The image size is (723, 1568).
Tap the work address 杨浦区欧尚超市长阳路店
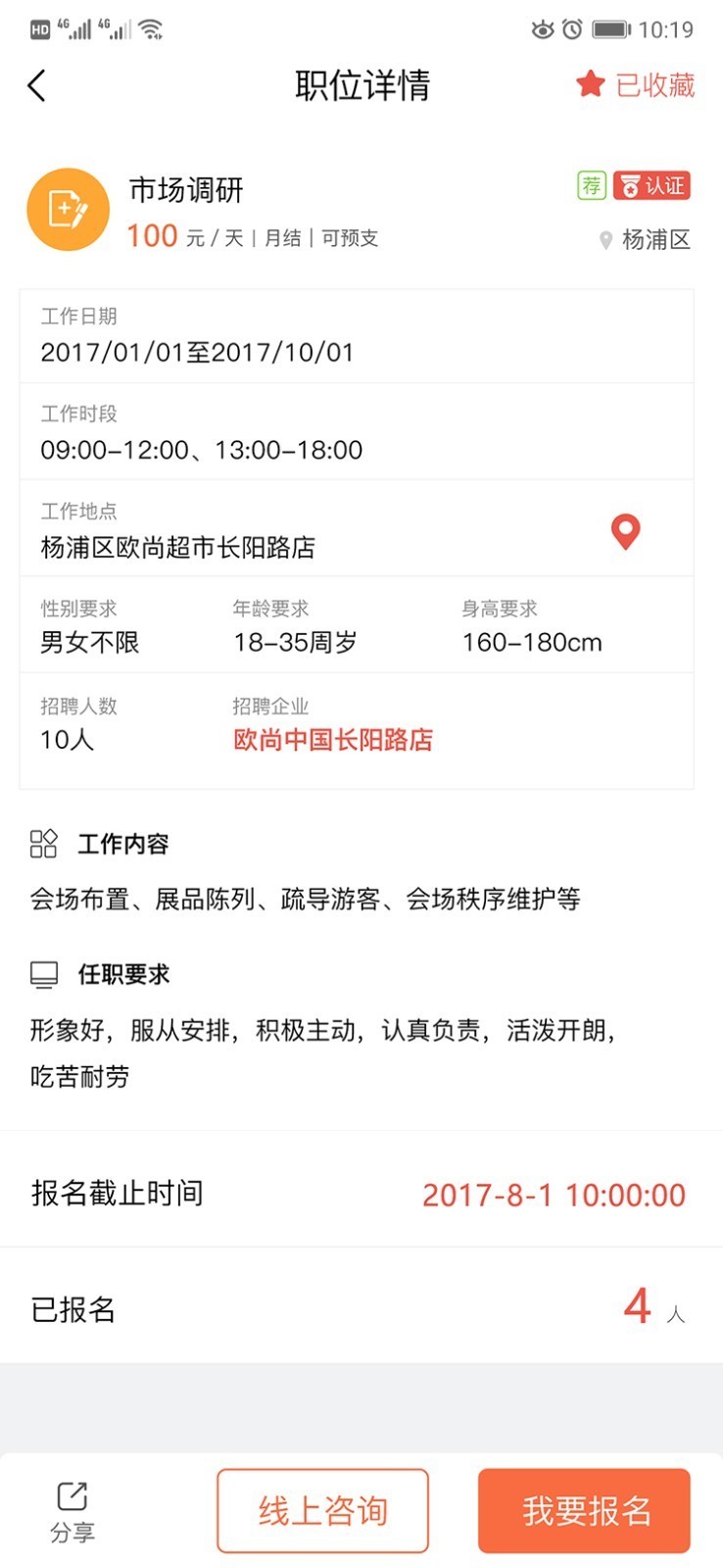pyautogui.click(x=176, y=548)
